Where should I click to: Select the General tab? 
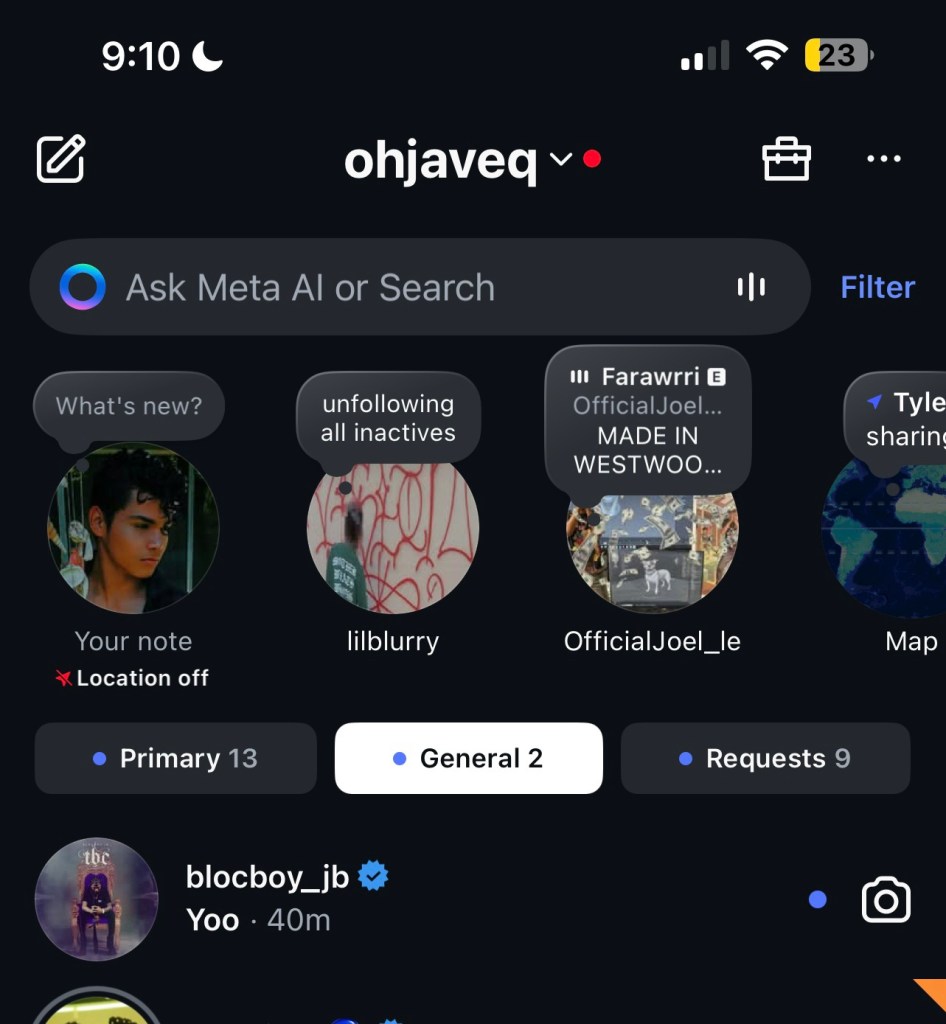point(469,759)
